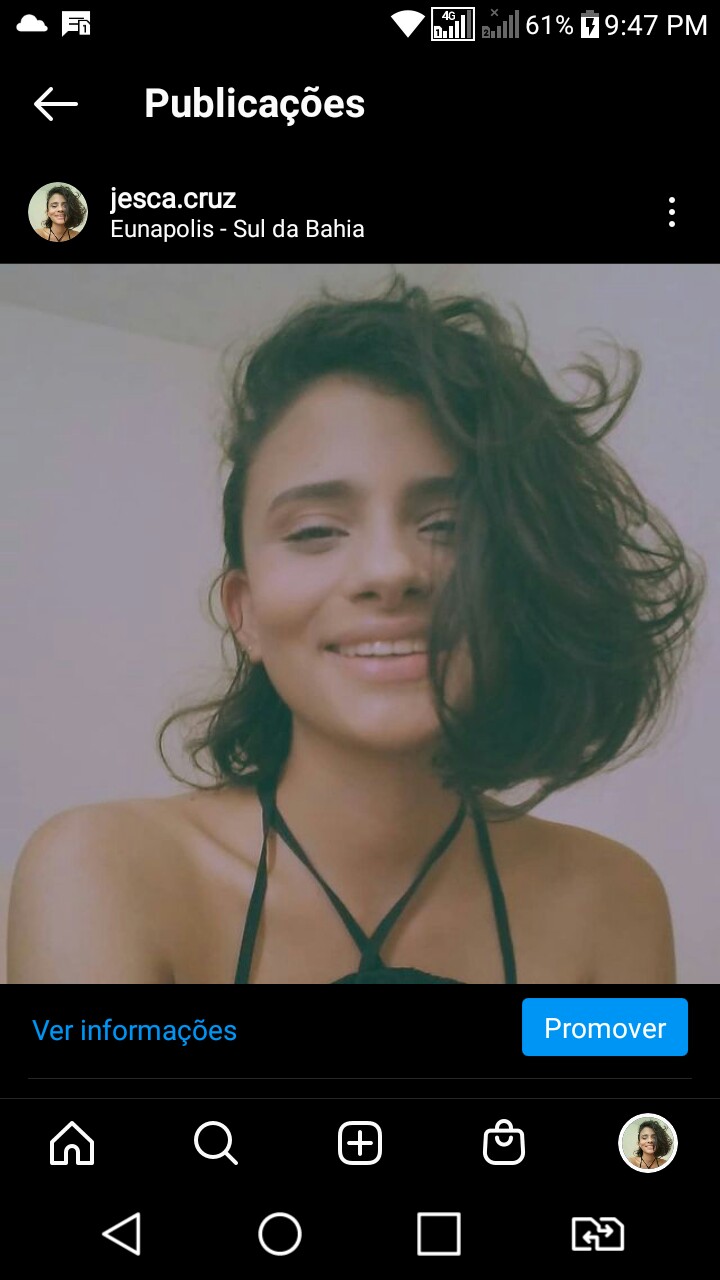View the jesca.cruz avatar in post header
The height and width of the screenshot is (1280, 720).
[58, 212]
